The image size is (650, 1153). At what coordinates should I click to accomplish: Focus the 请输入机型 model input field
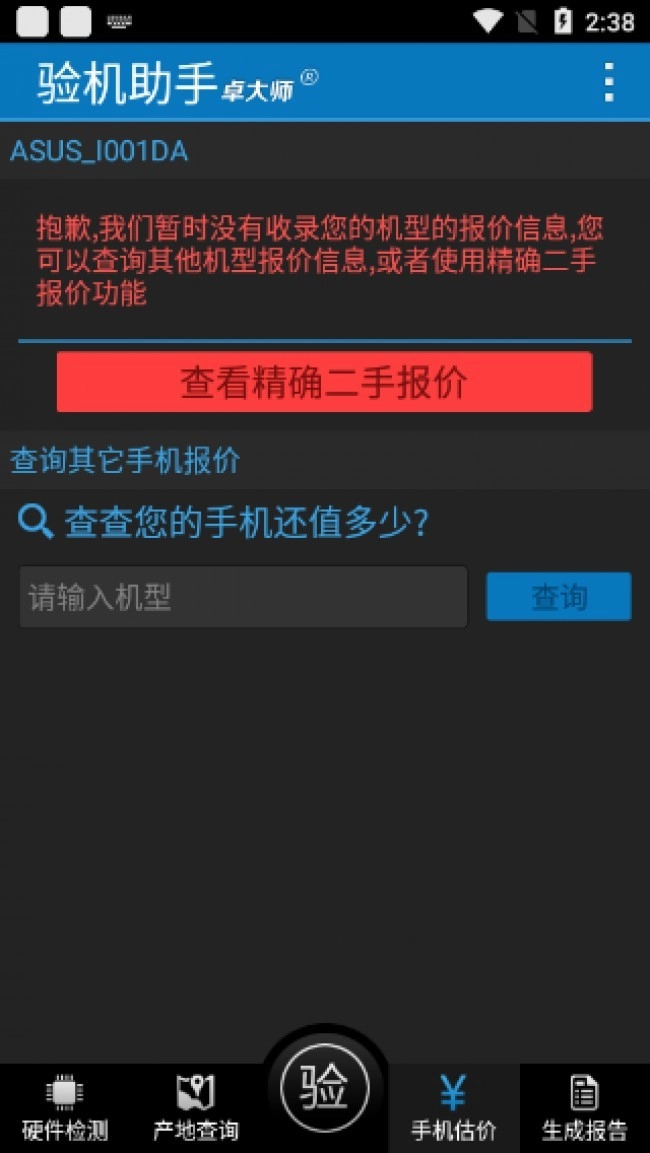click(243, 598)
